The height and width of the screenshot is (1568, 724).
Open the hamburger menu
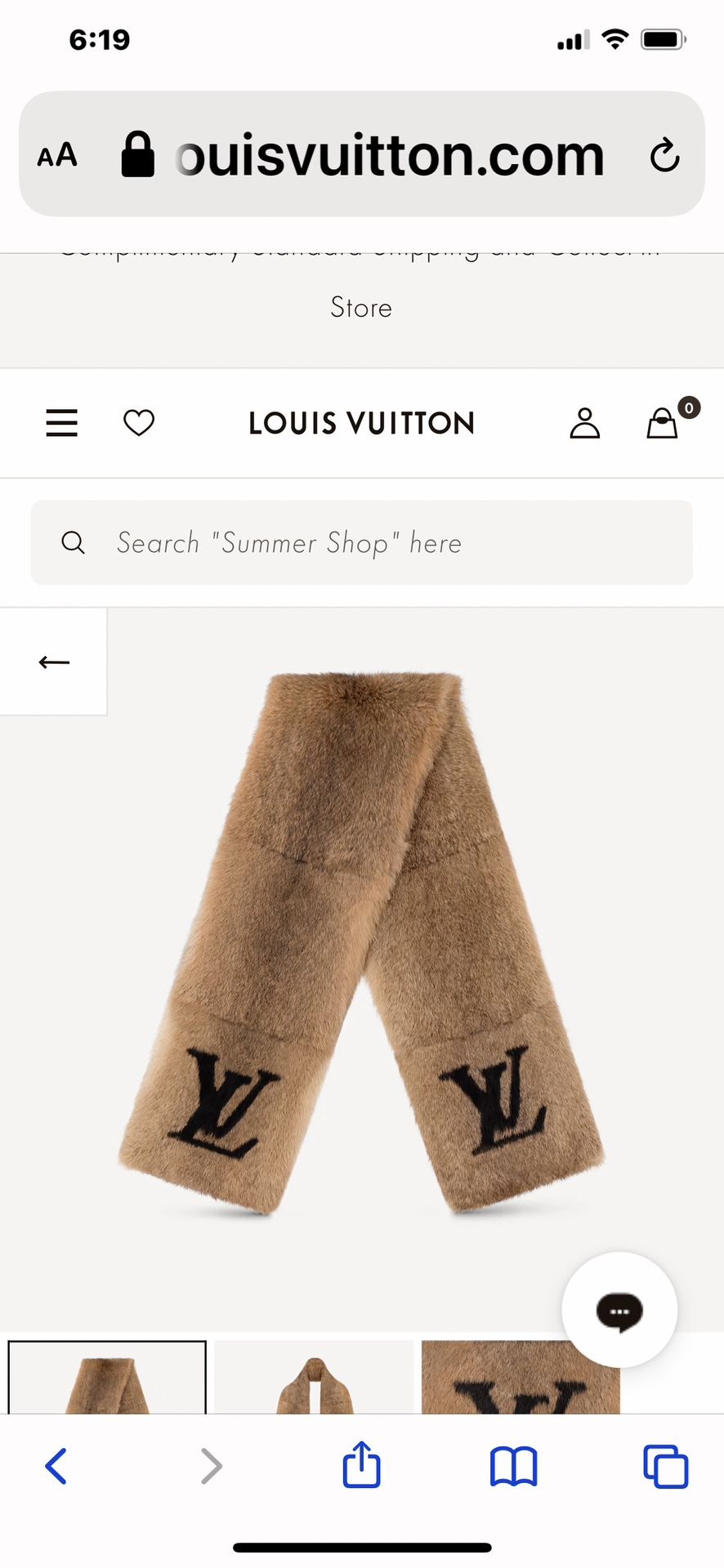(61, 423)
